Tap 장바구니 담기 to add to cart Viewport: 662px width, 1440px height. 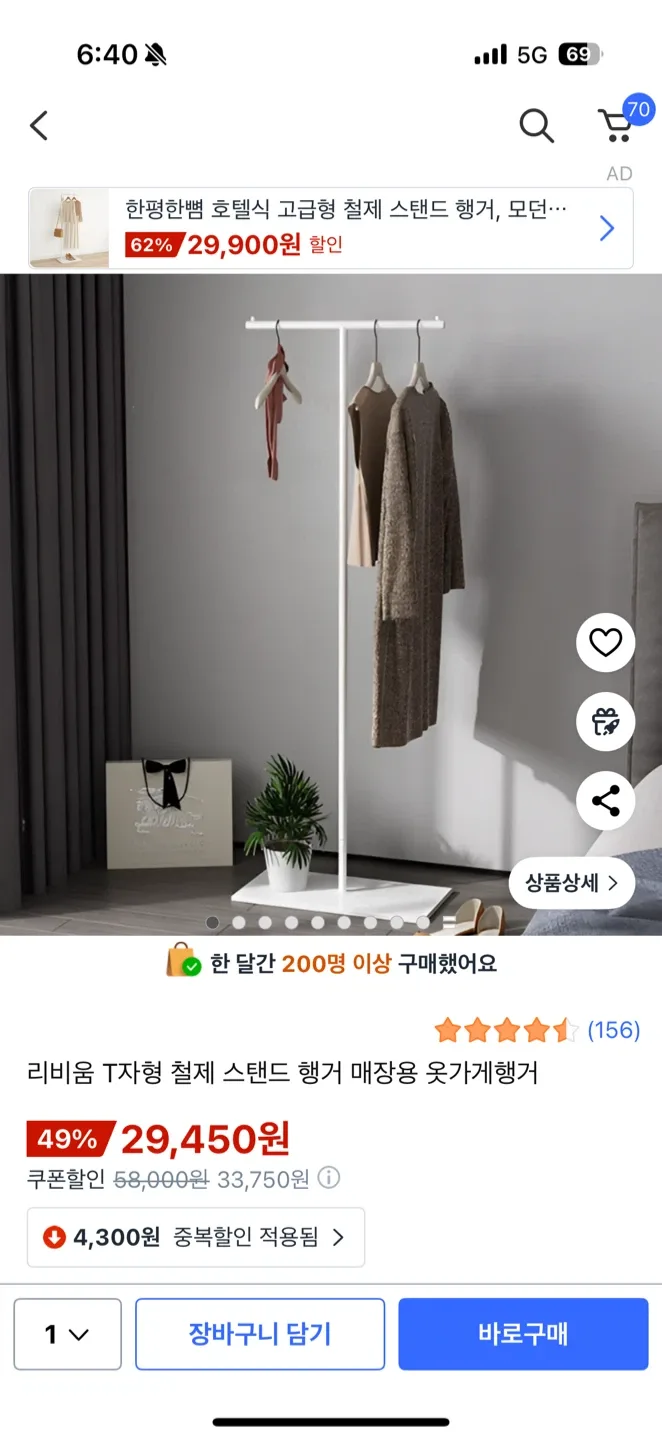[x=260, y=1334]
